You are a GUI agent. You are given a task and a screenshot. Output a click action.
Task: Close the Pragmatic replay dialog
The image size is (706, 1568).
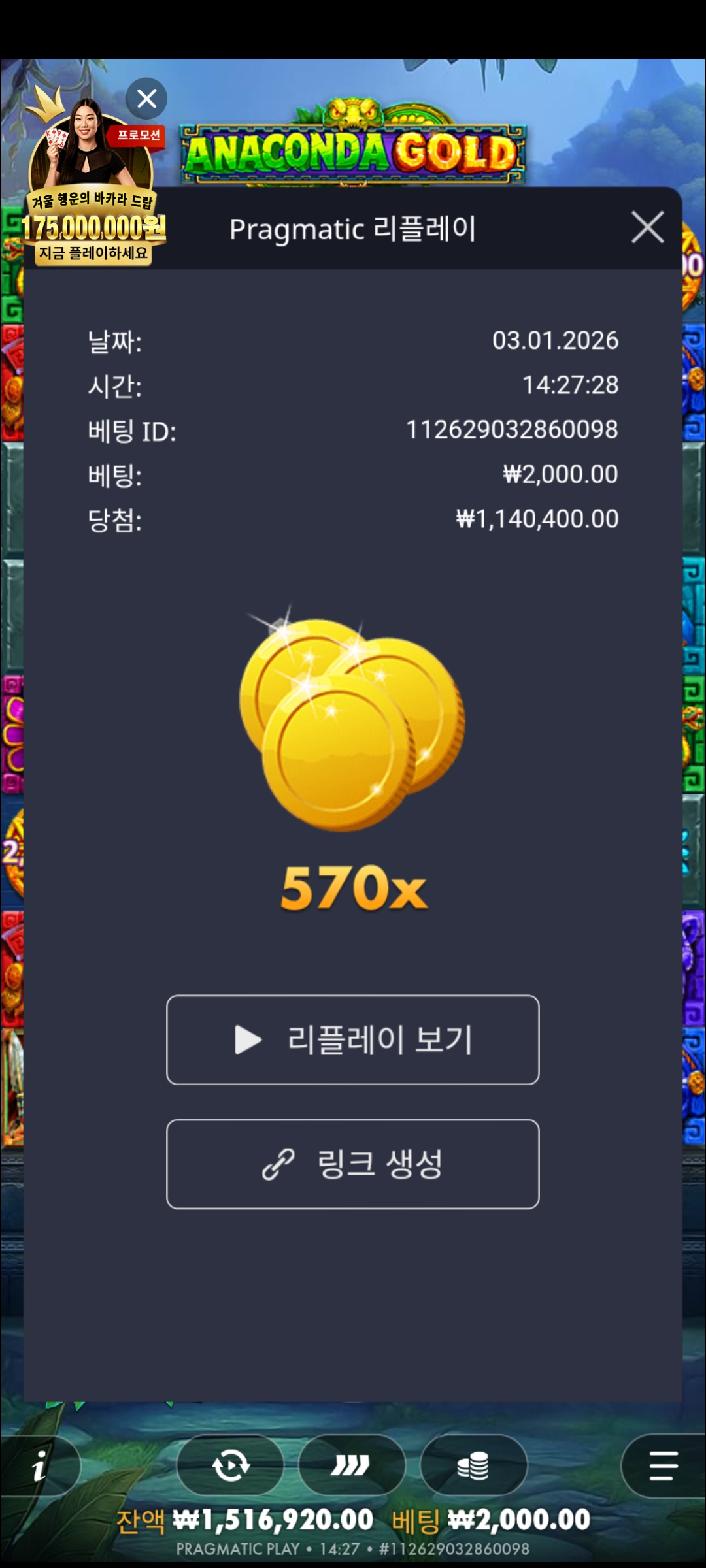[x=647, y=227]
